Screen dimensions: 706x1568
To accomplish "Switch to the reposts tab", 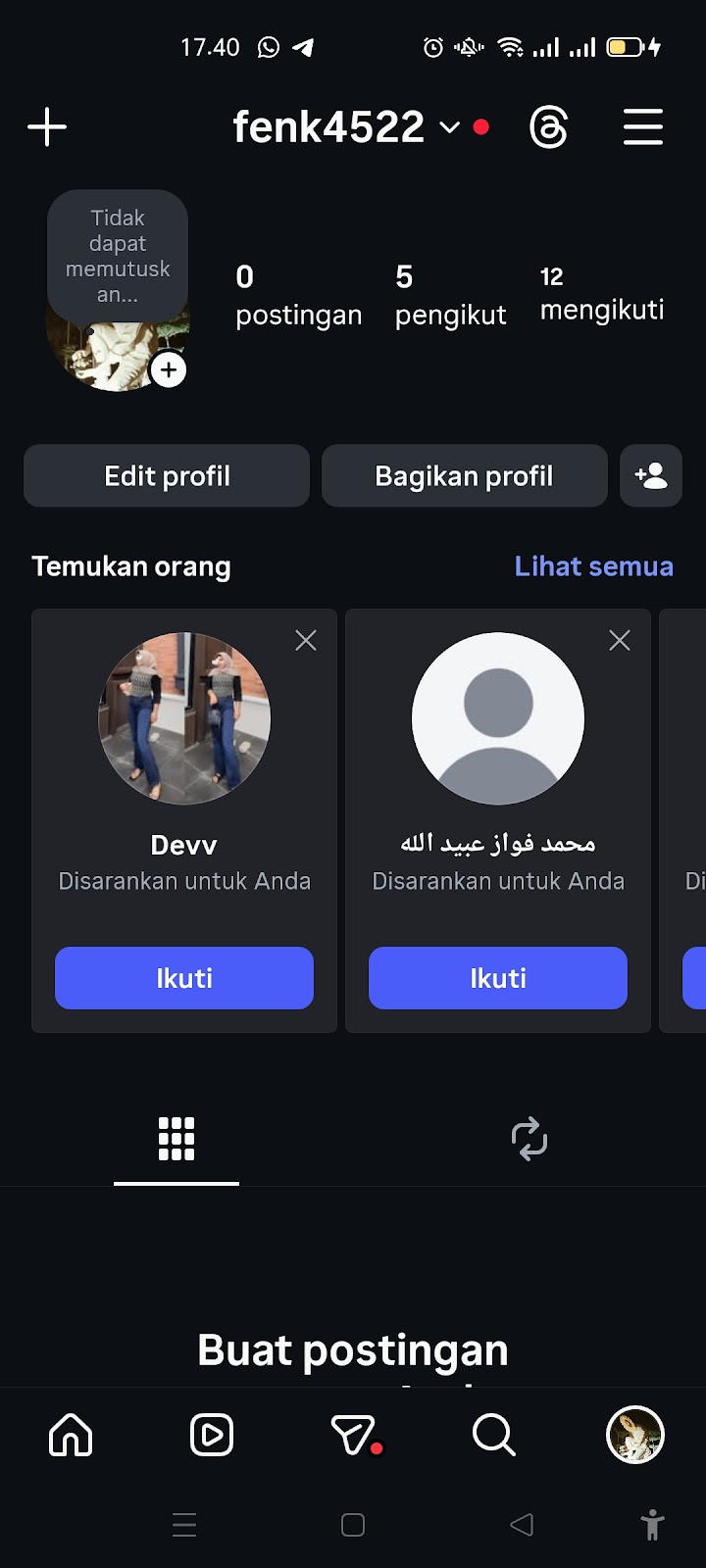I will pos(529,1139).
